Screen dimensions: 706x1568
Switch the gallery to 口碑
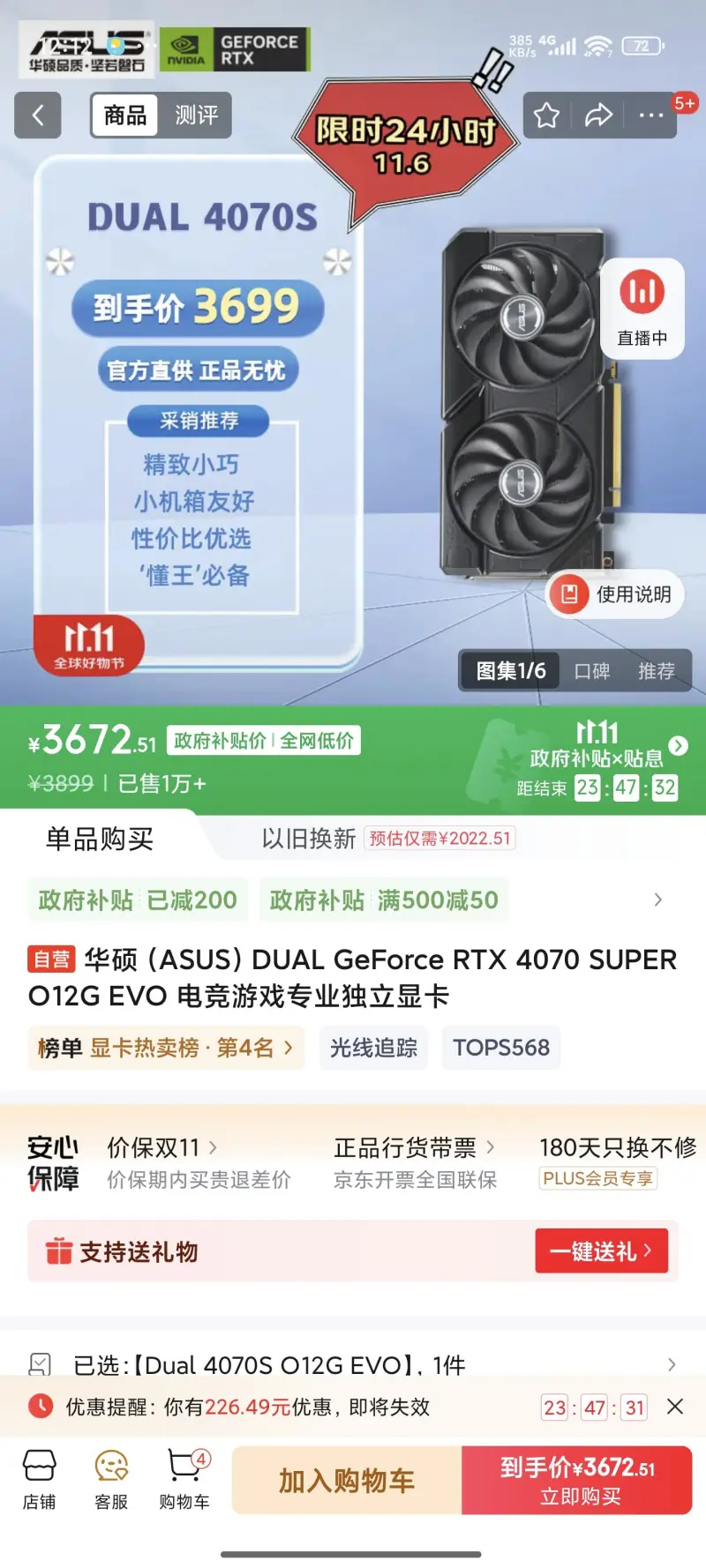[x=591, y=671]
